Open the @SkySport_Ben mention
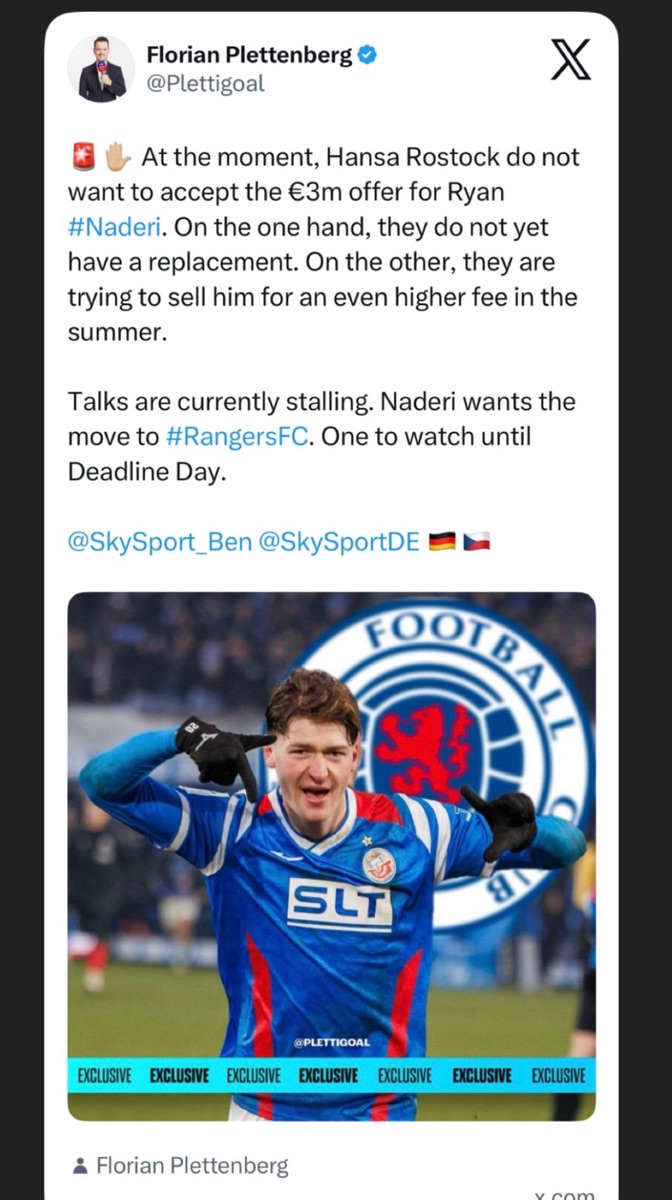Screen dimensions: 672x1200 tap(158, 544)
